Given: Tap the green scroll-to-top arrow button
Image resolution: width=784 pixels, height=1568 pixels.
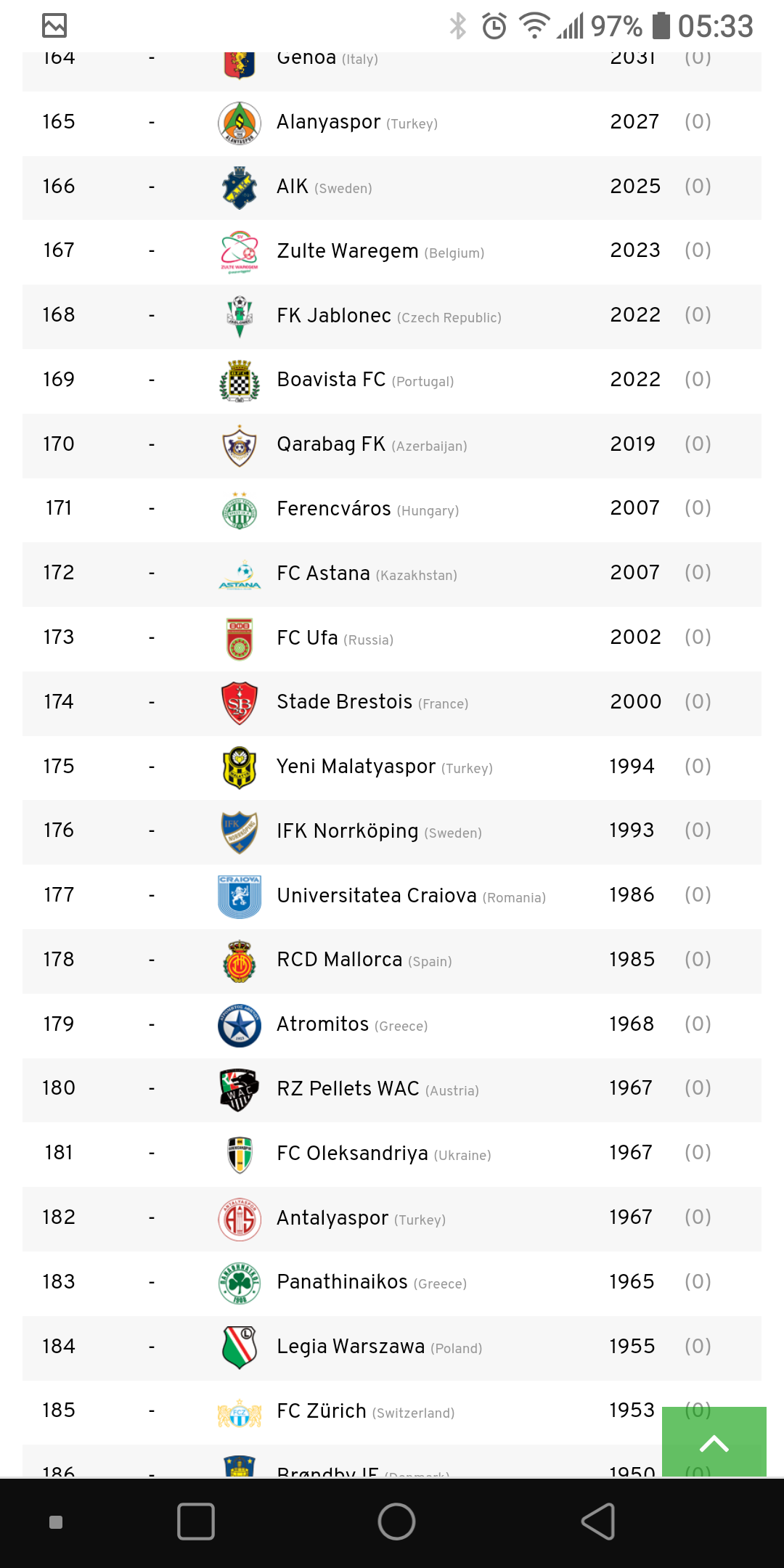Looking at the screenshot, I should (714, 1442).
